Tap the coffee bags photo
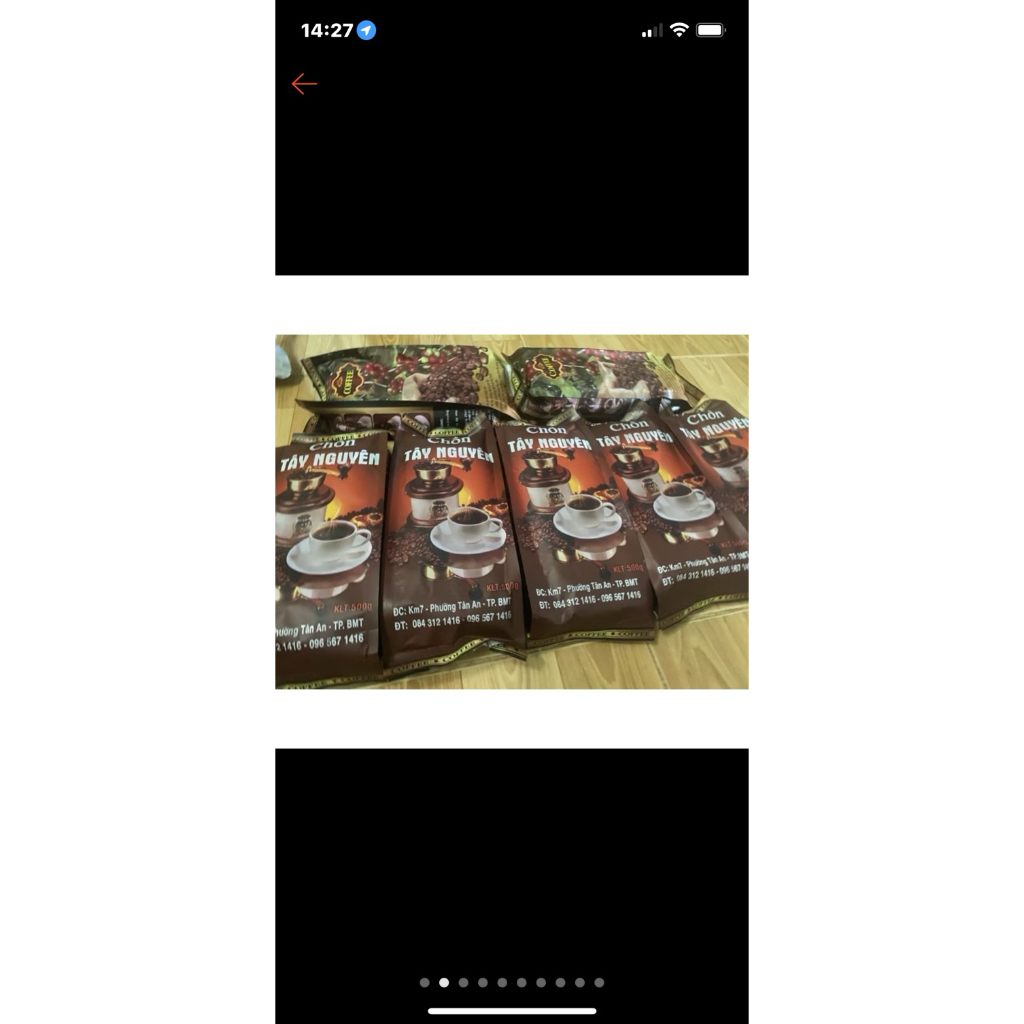Screen dimensions: 1024x1024 (x=512, y=511)
